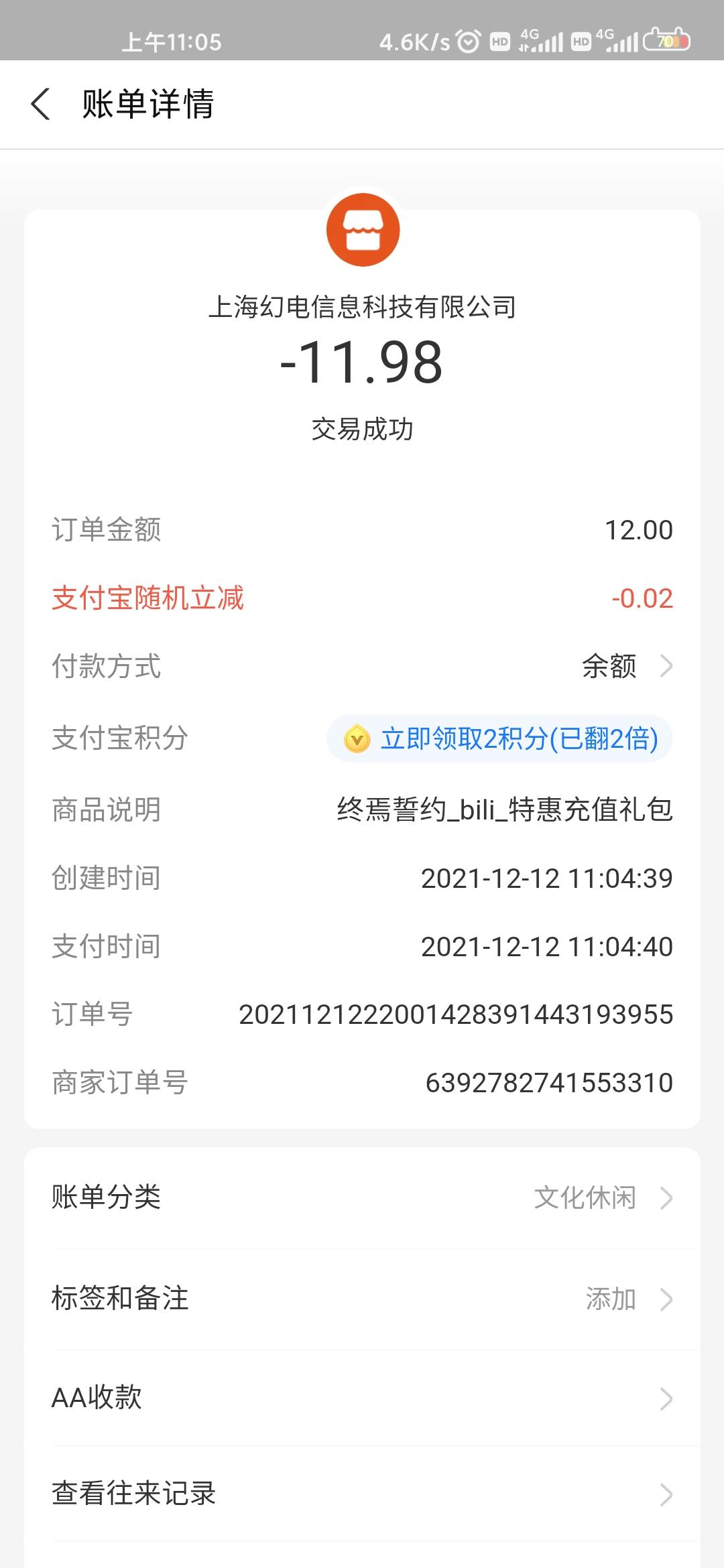The image size is (724, 1568).
Task: View 查看往来记录 transaction history
Action: click(362, 1494)
